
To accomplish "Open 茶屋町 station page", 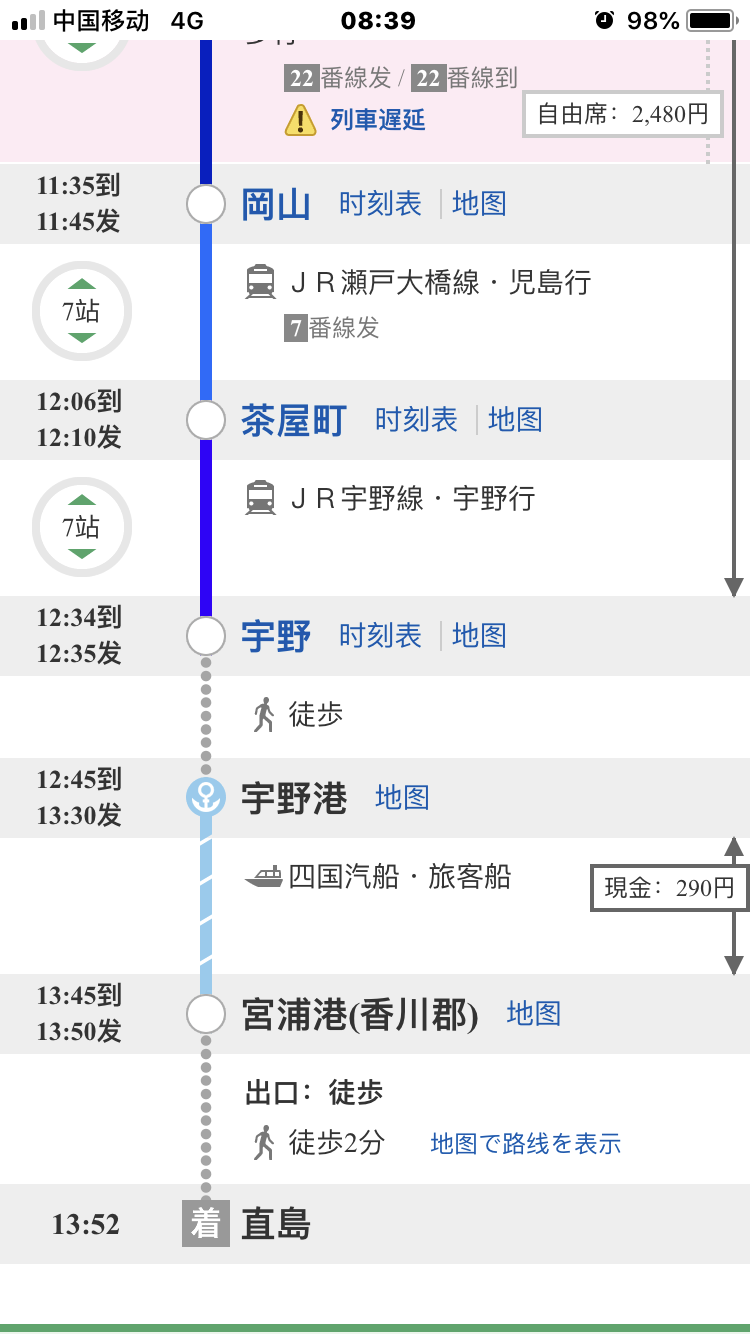I will (x=294, y=420).
